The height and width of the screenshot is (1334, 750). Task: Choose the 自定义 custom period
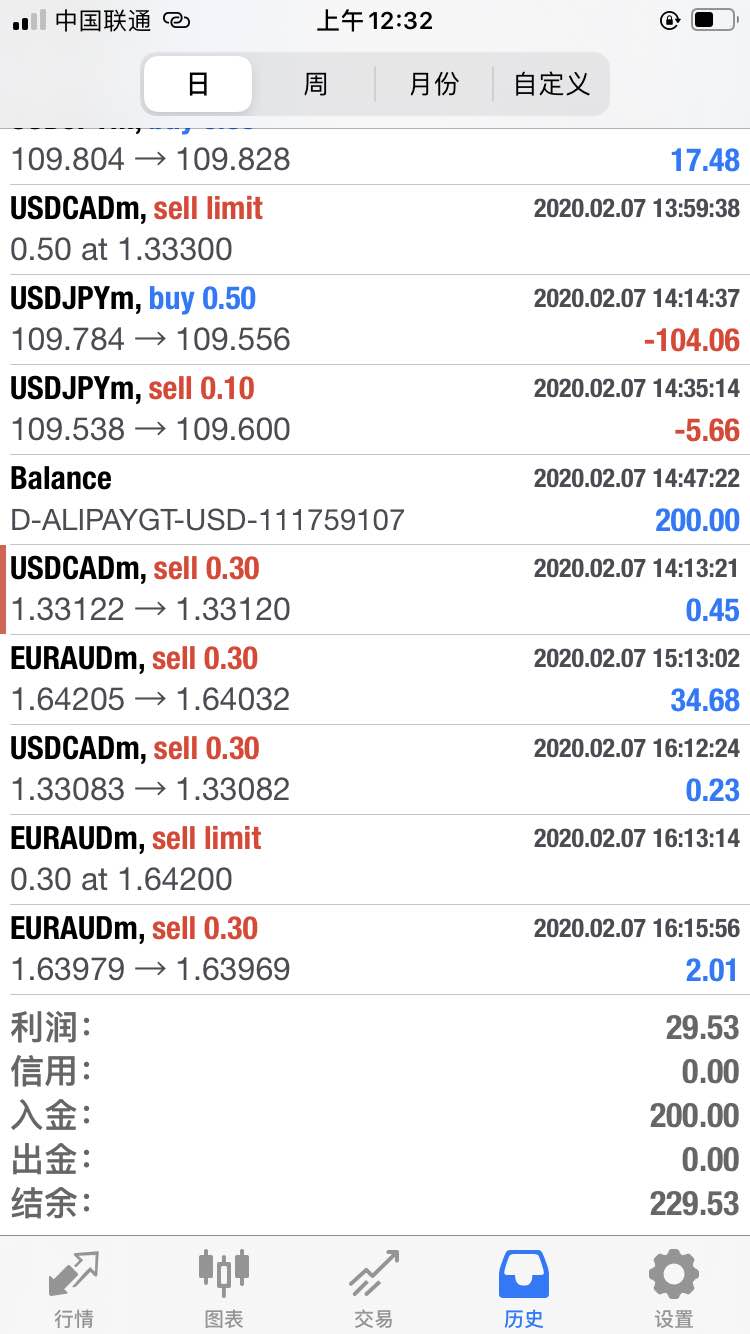(551, 84)
